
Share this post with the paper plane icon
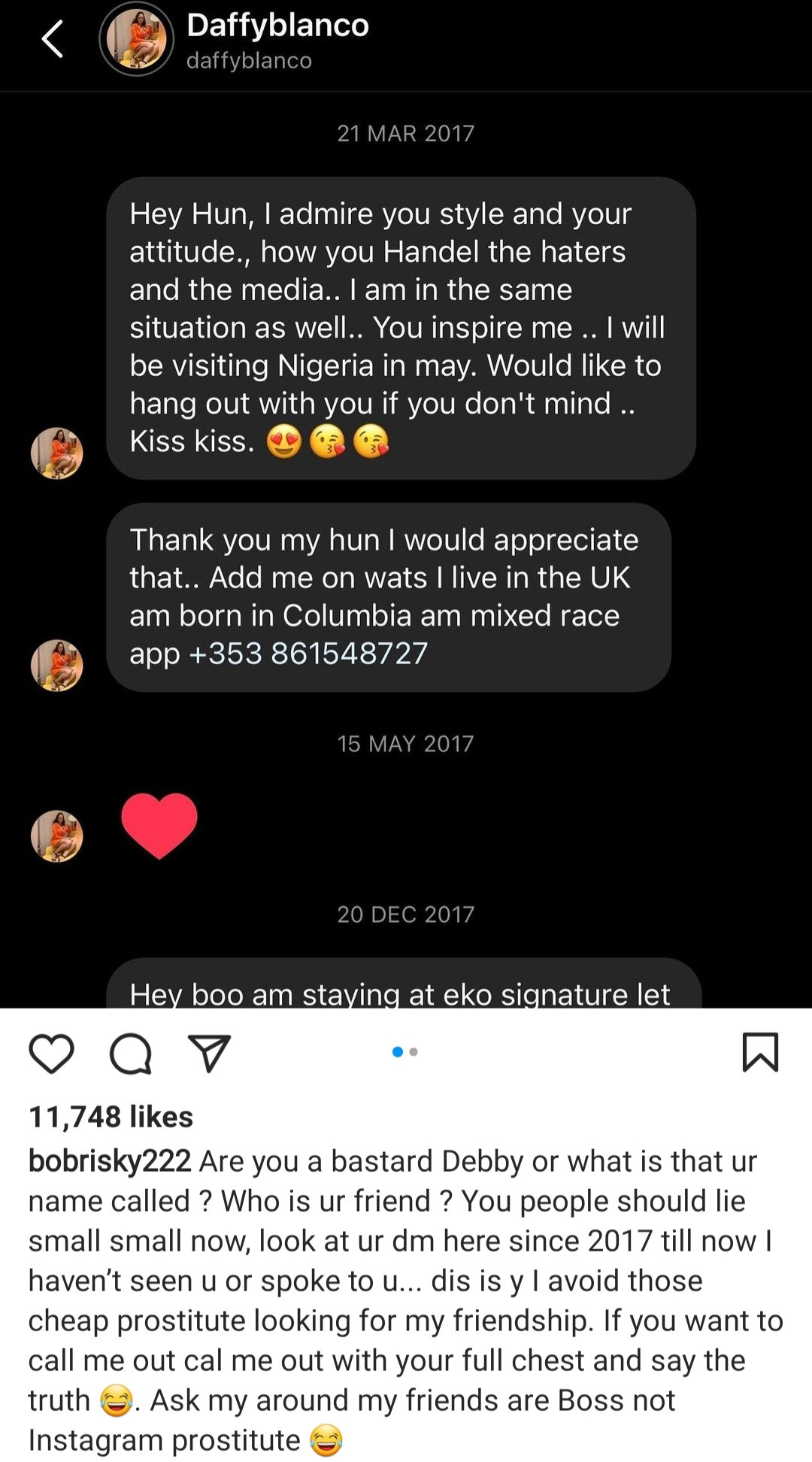[x=208, y=1053]
